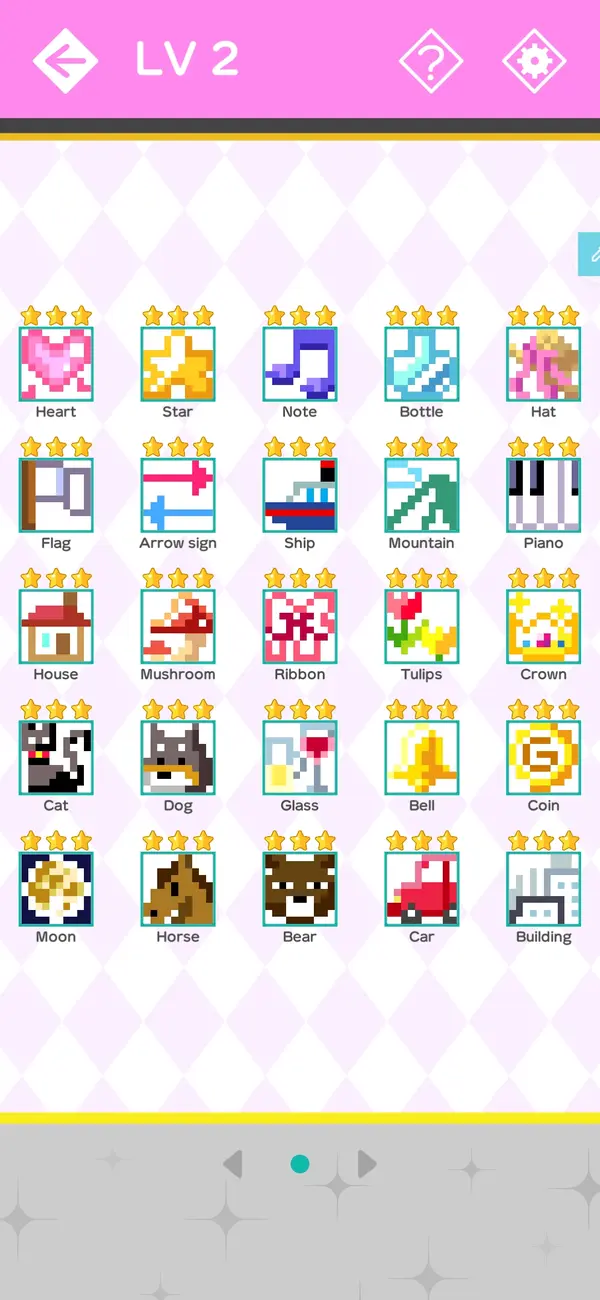The height and width of the screenshot is (1300, 600).
Task: Choose the Bear puzzle
Action: point(300,889)
